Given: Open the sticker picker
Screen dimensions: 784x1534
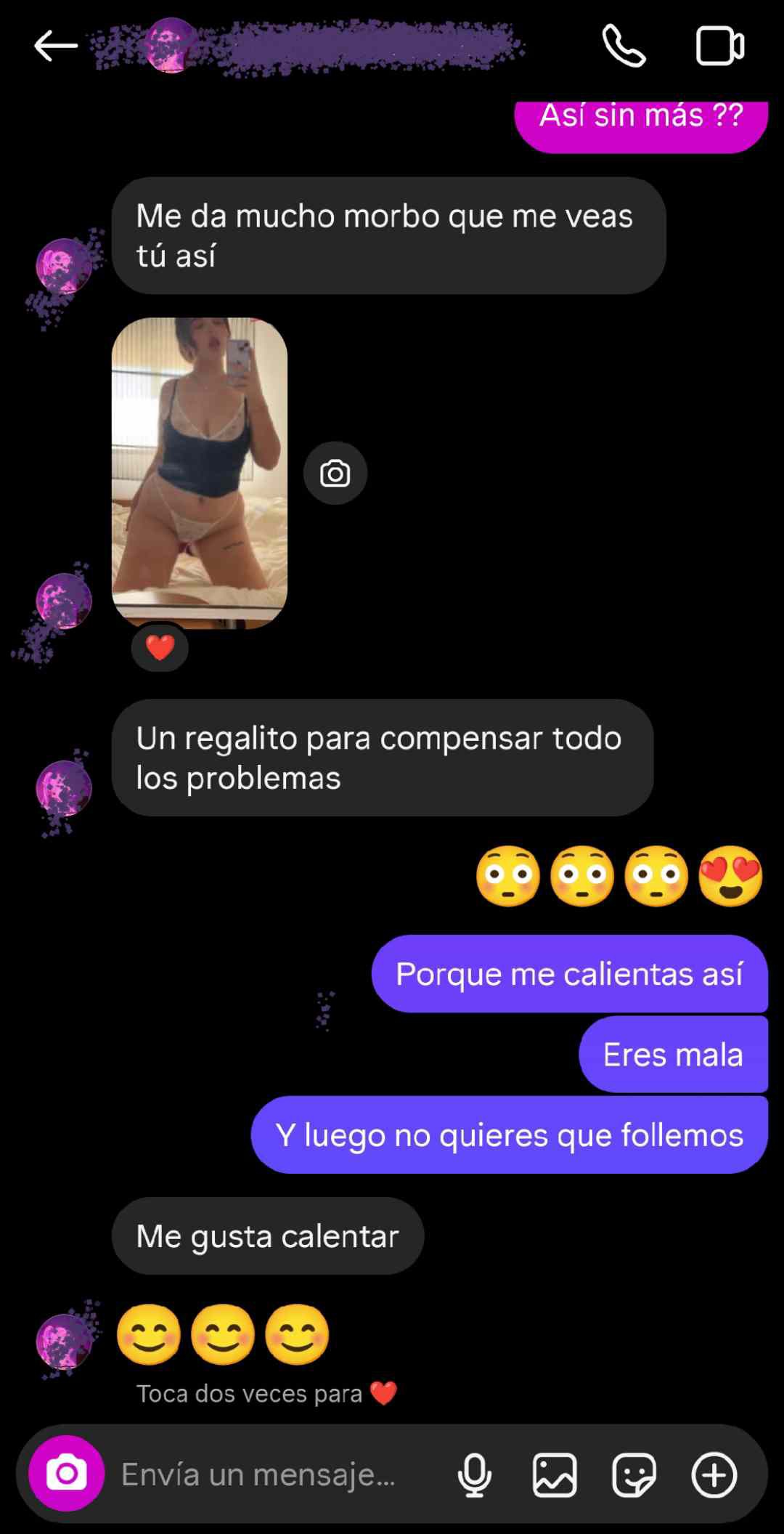Looking at the screenshot, I should pyautogui.click(x=634, y=1474).
